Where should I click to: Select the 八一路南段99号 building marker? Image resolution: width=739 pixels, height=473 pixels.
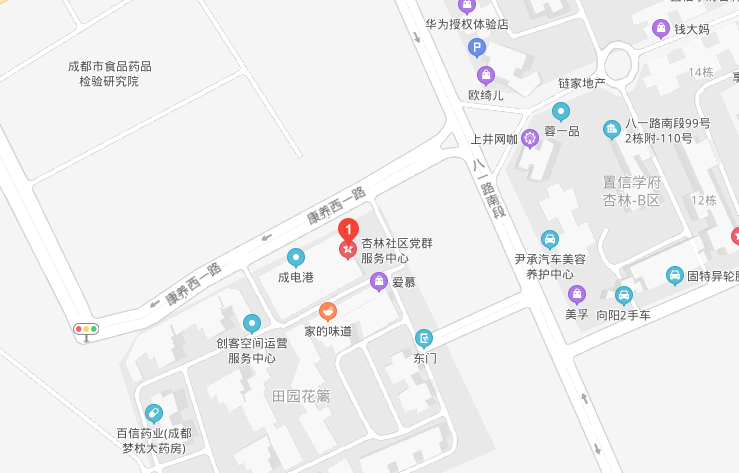611,128
